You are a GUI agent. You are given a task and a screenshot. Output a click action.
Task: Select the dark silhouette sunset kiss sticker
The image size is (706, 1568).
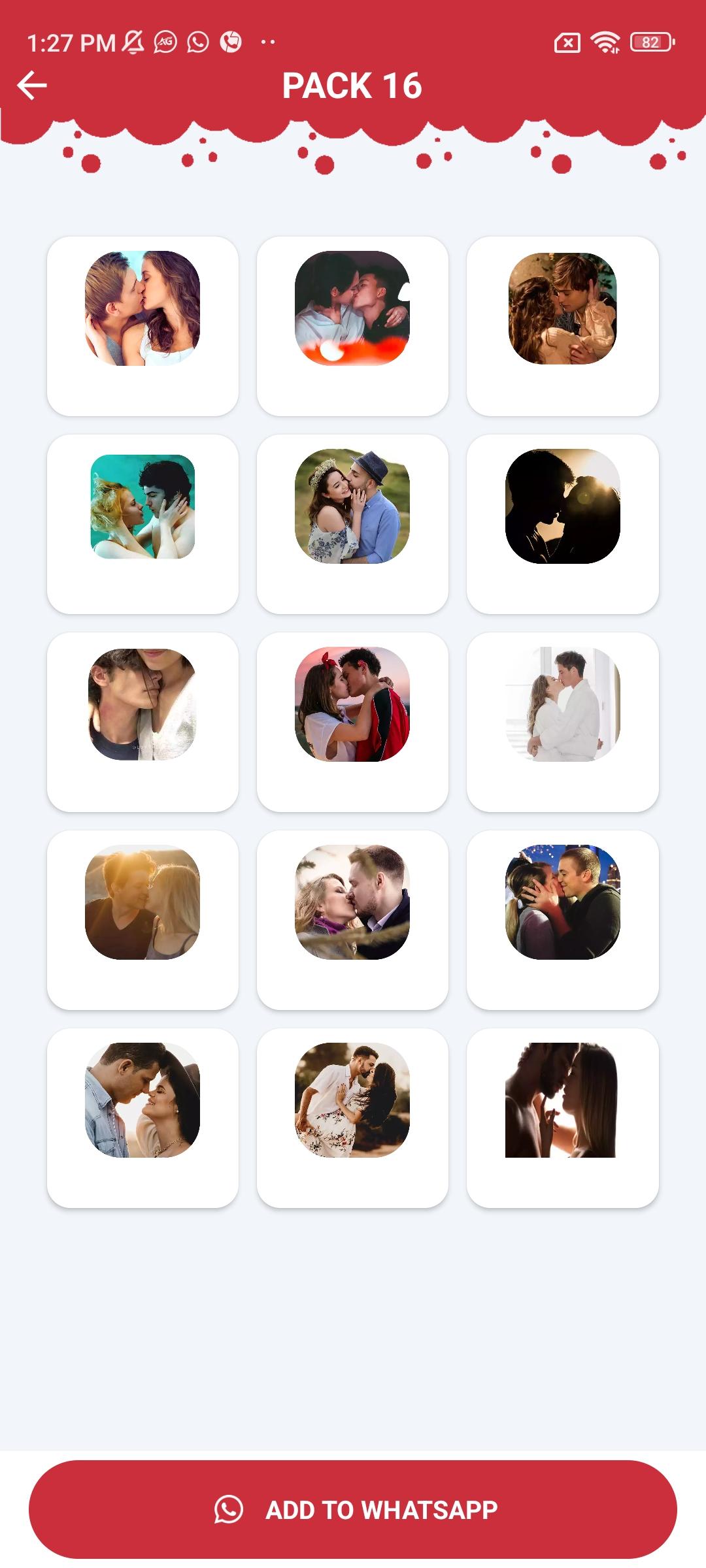tap(562, 524)
